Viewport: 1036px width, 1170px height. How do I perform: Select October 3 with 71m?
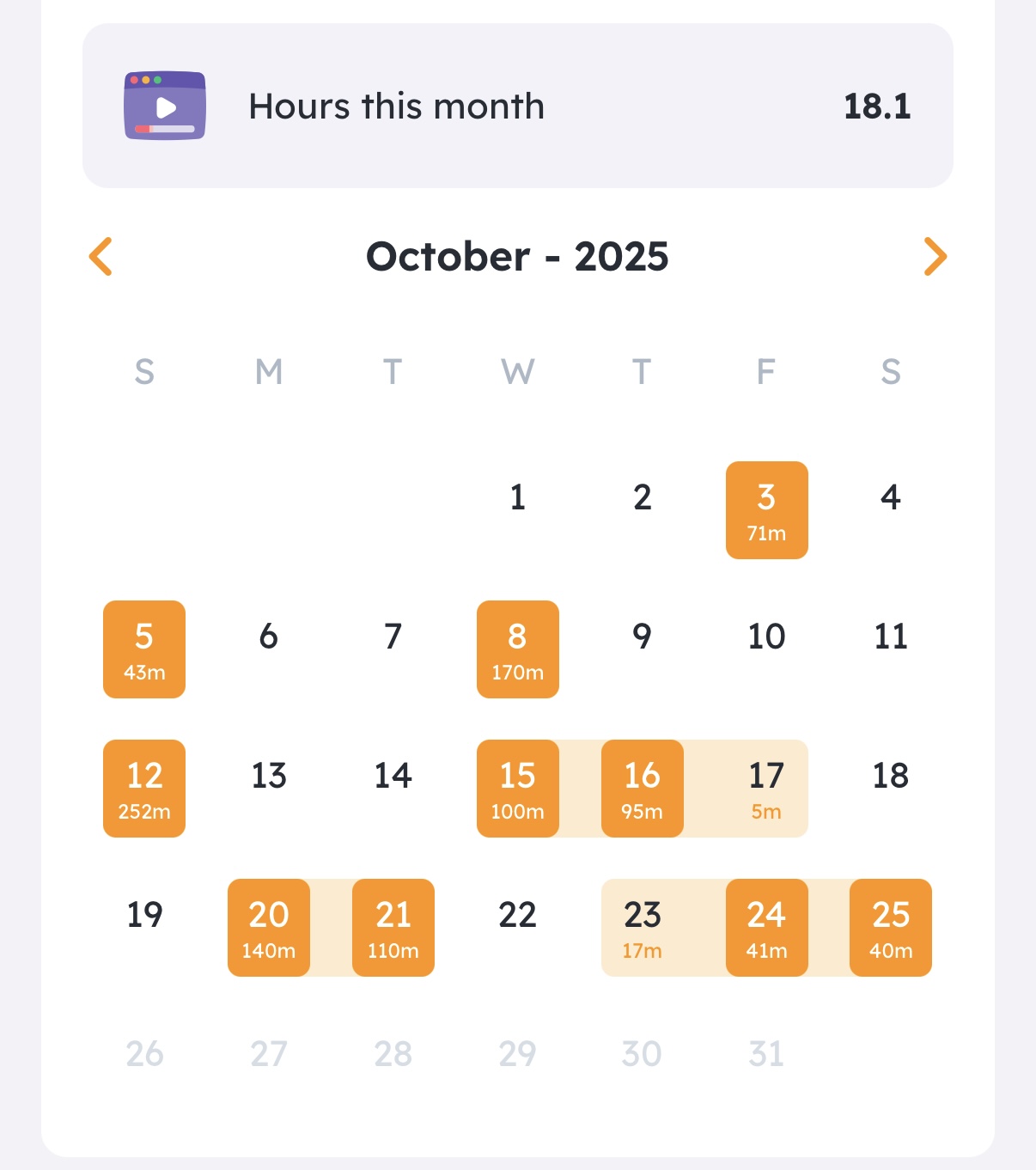[766, 510]
